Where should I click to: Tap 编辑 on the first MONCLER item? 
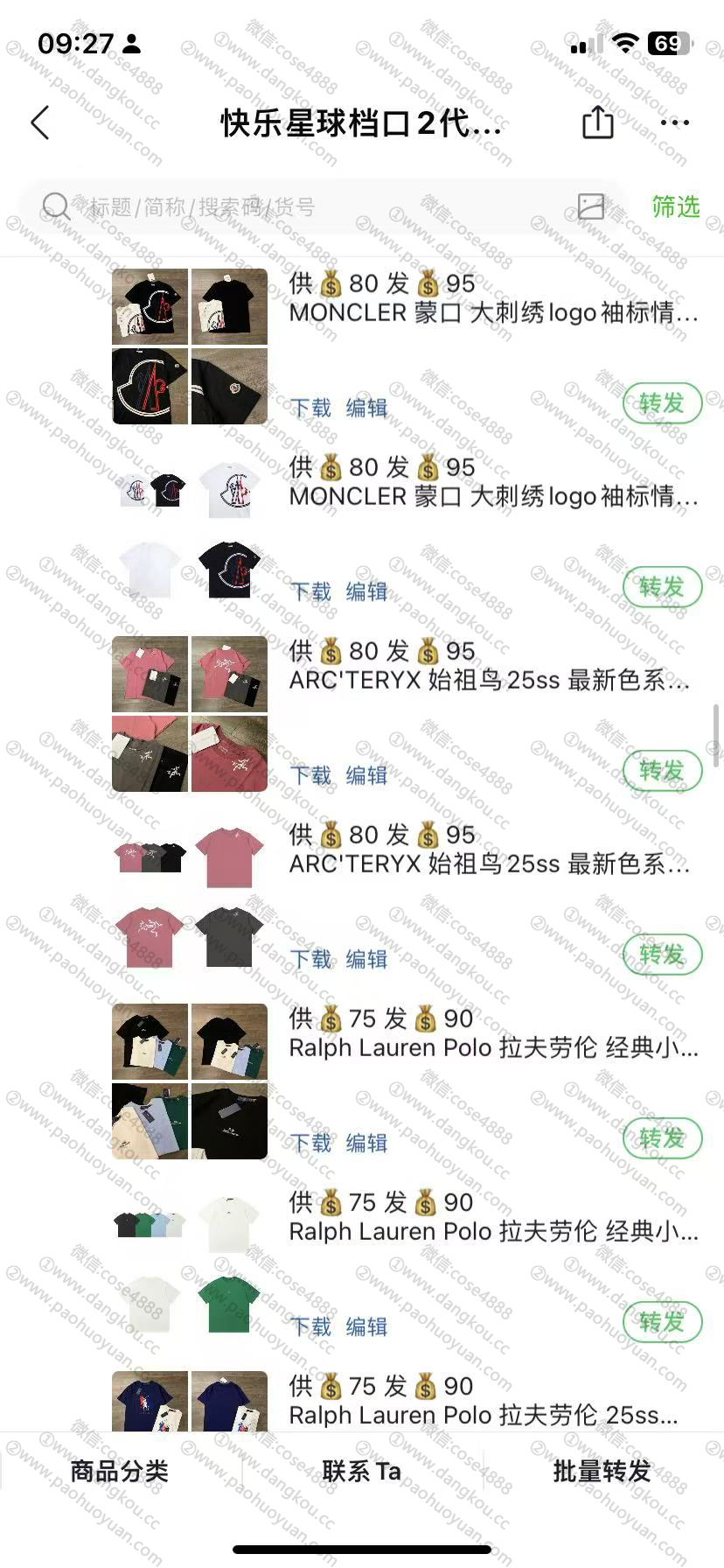coord(366,408)
